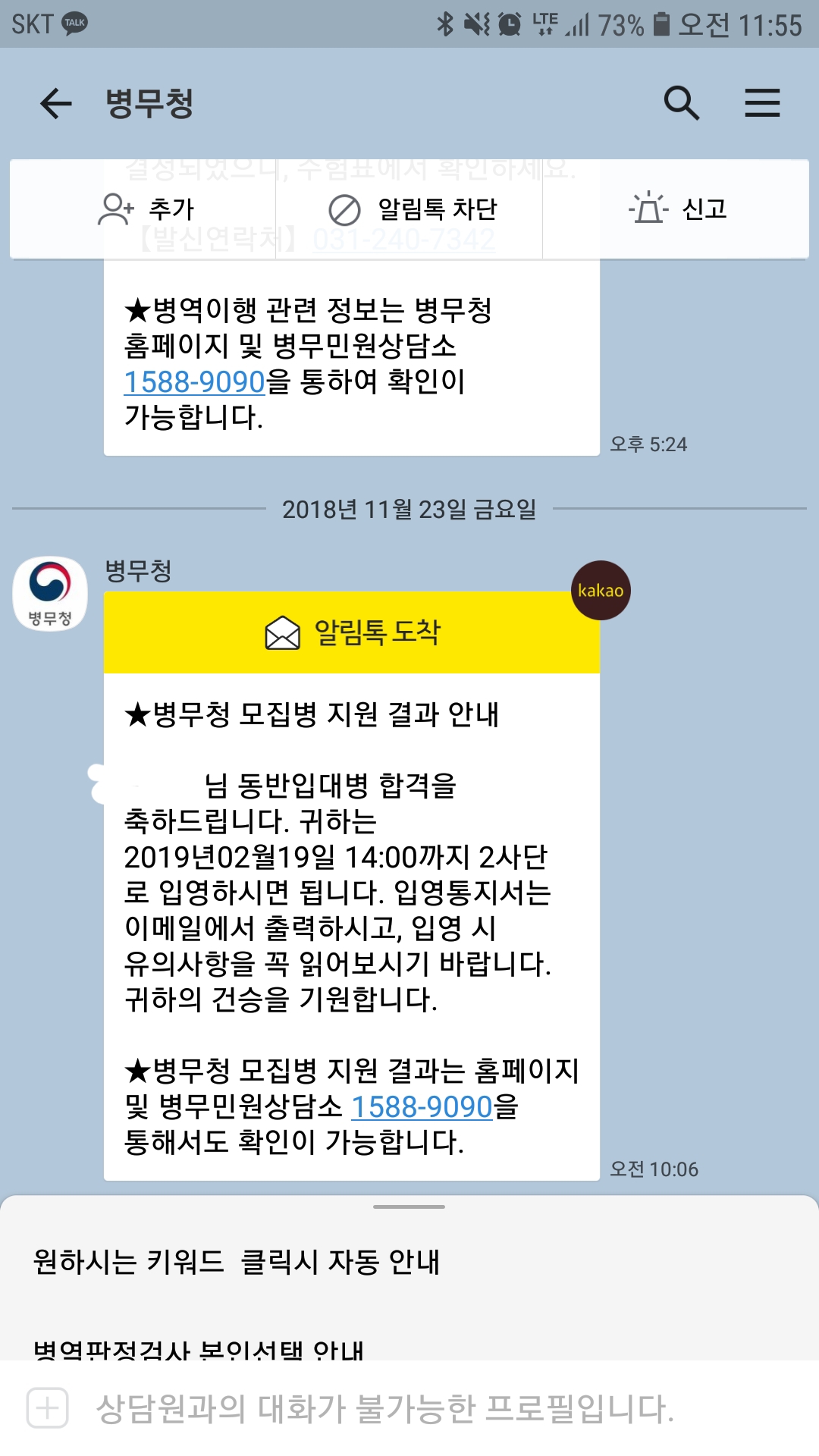Open the chat room hamburger menu
The width and height of the screenshot is (819, 1456).
[x=762, y=103]
